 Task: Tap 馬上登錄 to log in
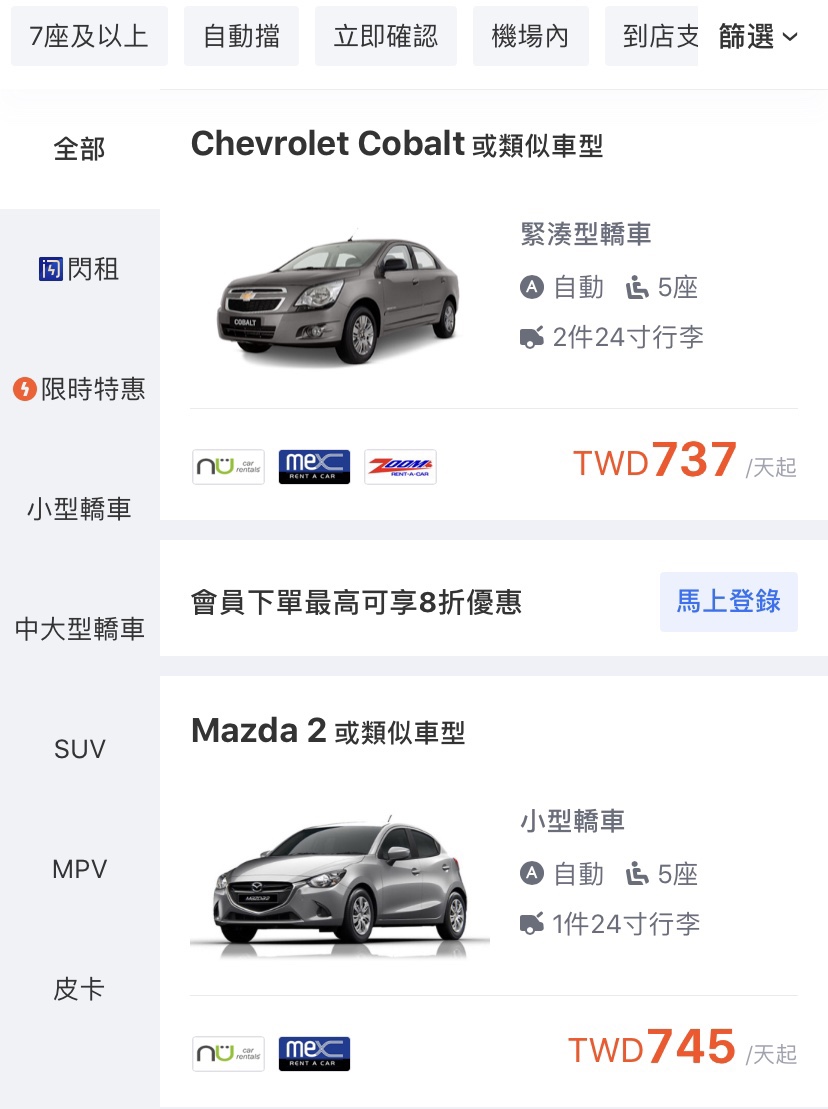point(728,602)
